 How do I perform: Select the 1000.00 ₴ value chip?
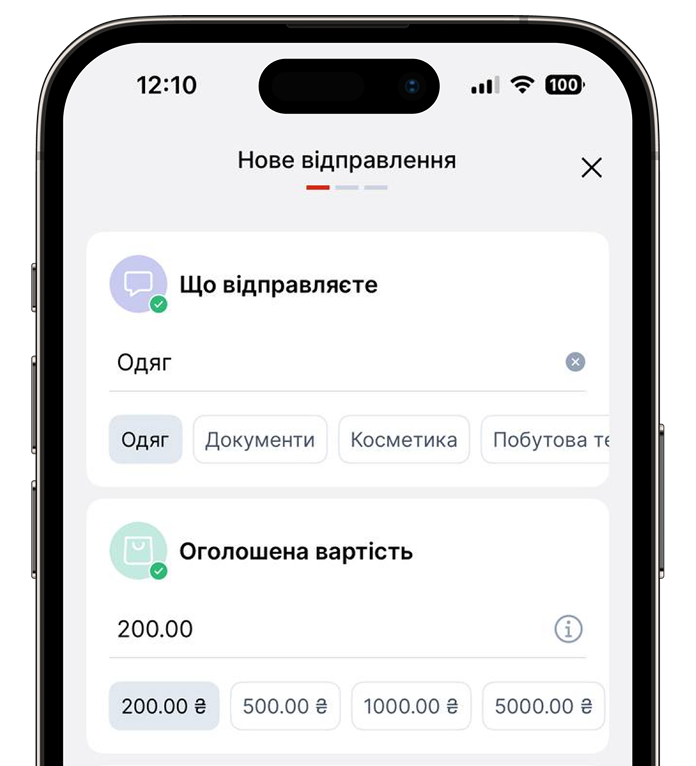pos(411,706)
